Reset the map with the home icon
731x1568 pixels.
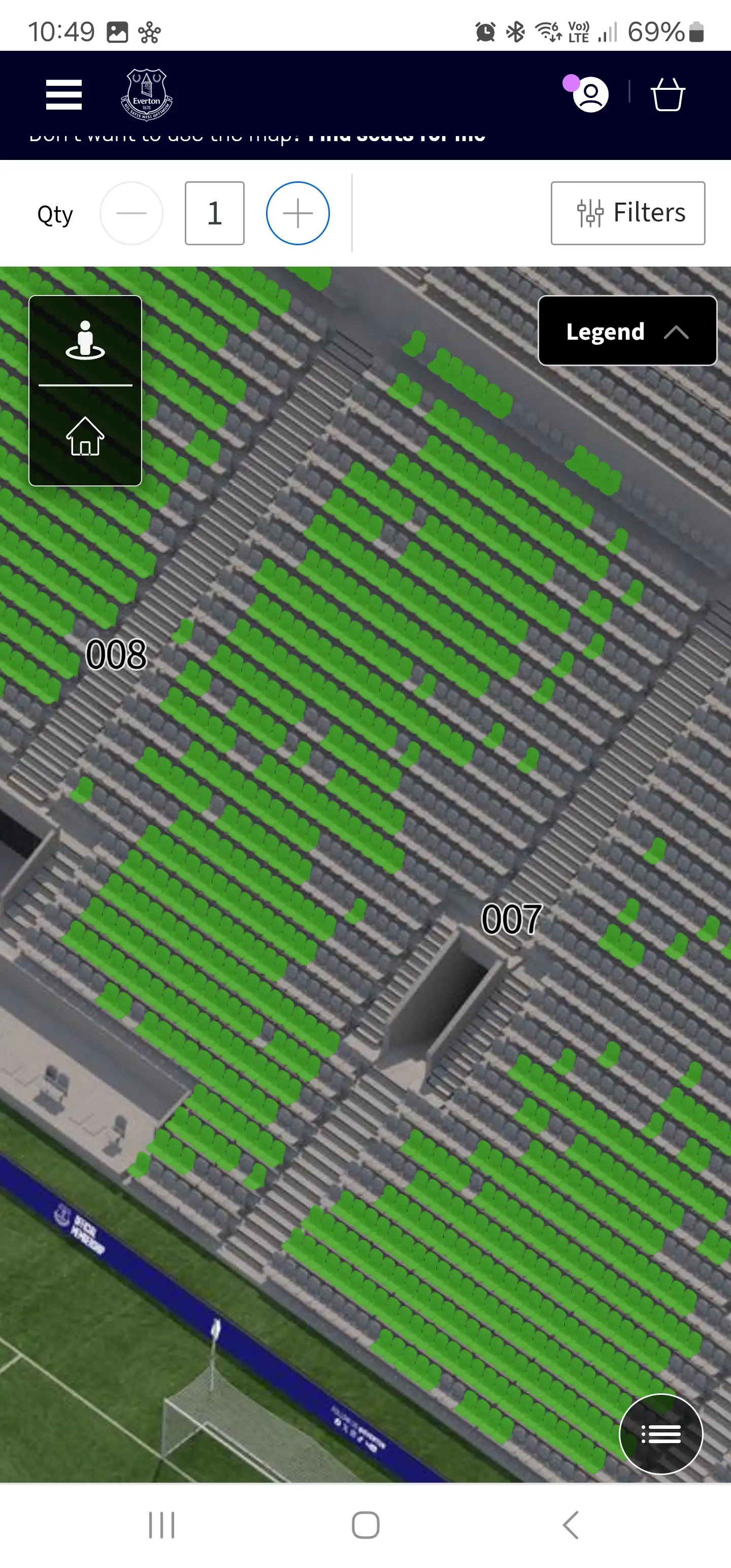pyautogui.click(x=85, y=437)
